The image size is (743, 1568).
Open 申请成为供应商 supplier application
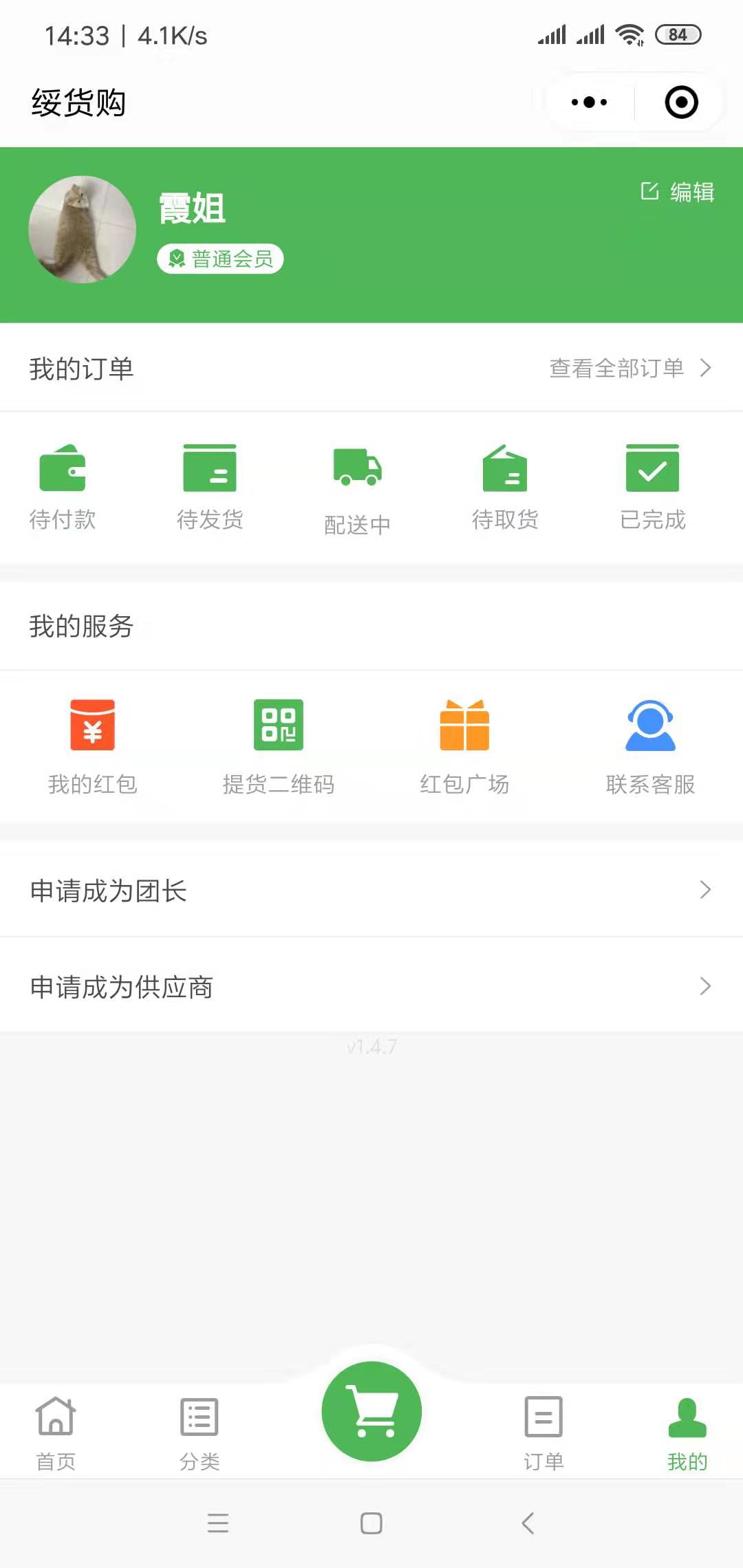tap(371, 986)
